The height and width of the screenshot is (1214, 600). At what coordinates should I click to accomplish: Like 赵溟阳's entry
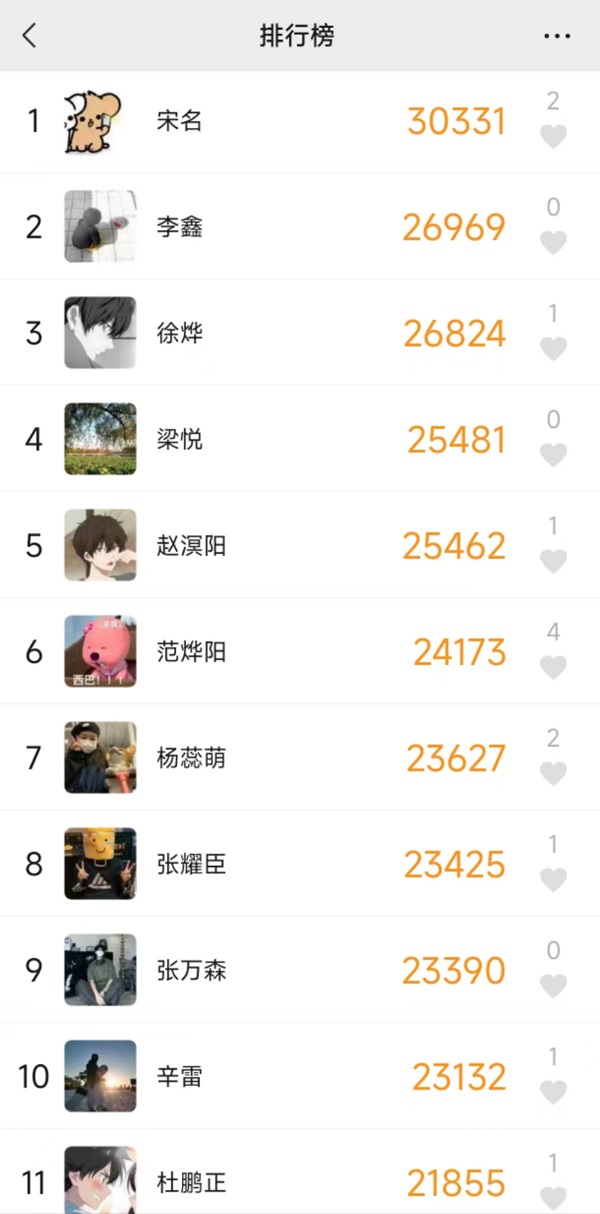click(x=553, y=561)
